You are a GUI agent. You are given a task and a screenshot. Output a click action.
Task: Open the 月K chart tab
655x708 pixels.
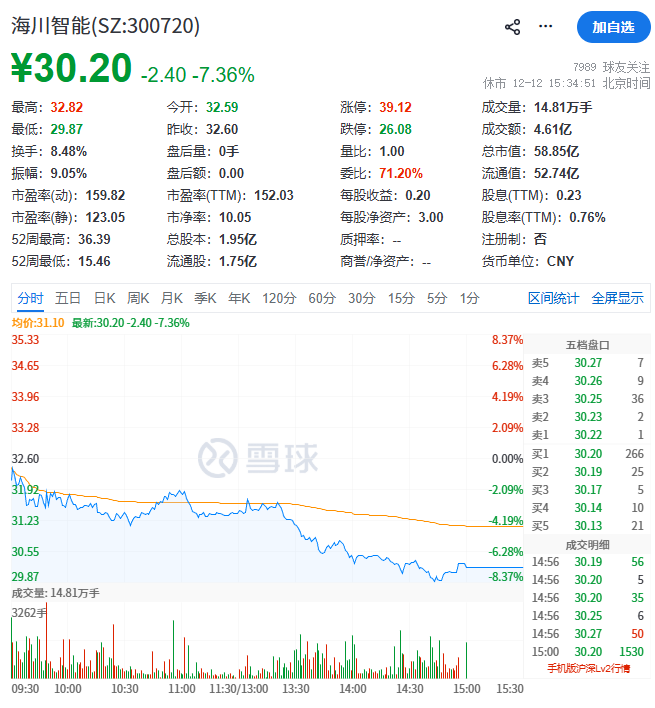(172, 298)
